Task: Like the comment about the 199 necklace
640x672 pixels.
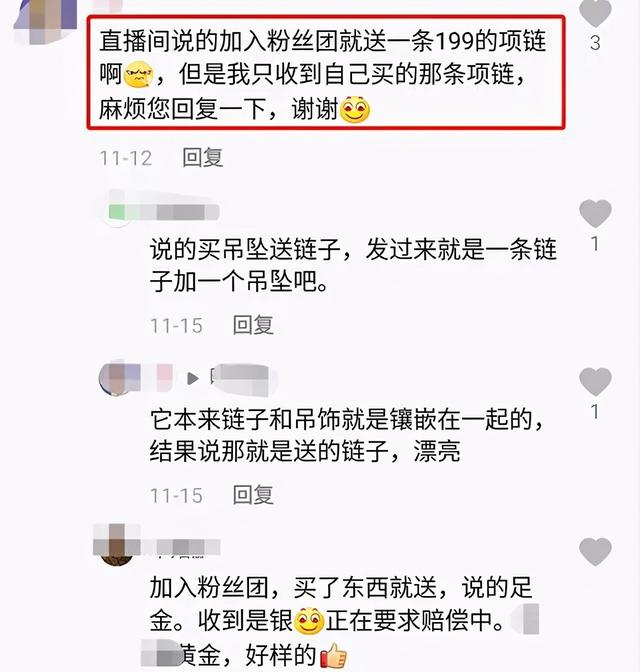Action: (x=596, y=13)
